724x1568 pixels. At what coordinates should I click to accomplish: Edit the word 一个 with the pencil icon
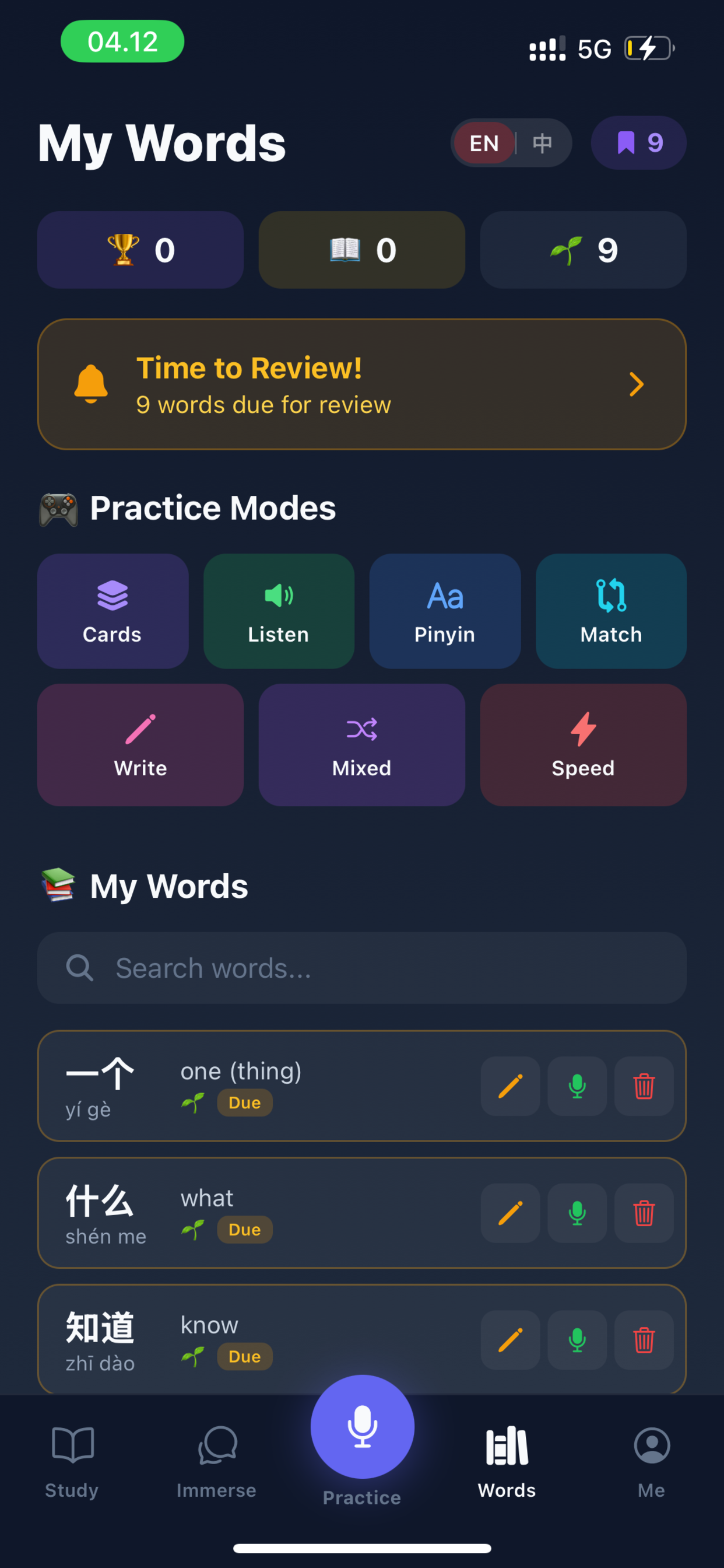(x=510, y=1087)
